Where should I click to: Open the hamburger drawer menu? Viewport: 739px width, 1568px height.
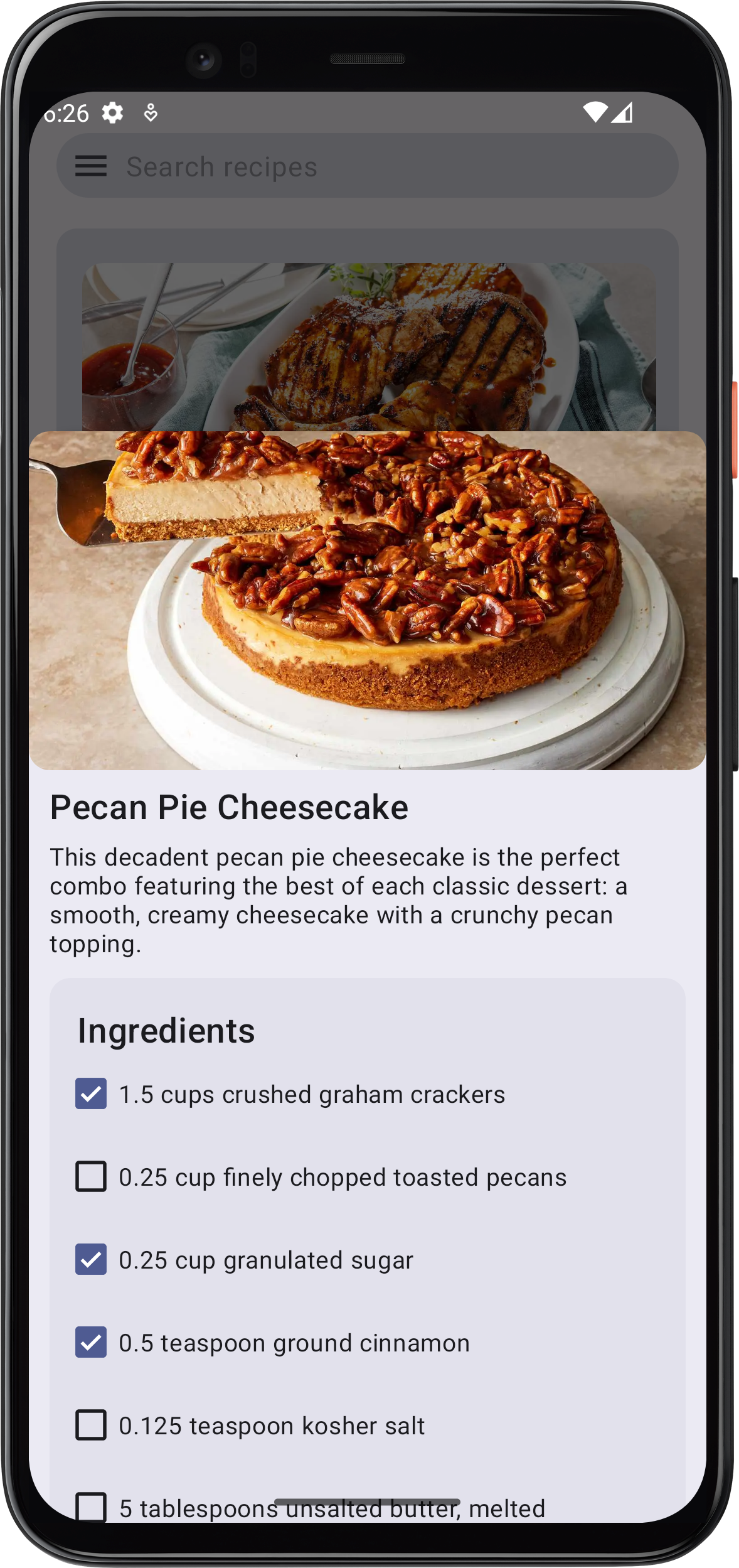(91, 166)
